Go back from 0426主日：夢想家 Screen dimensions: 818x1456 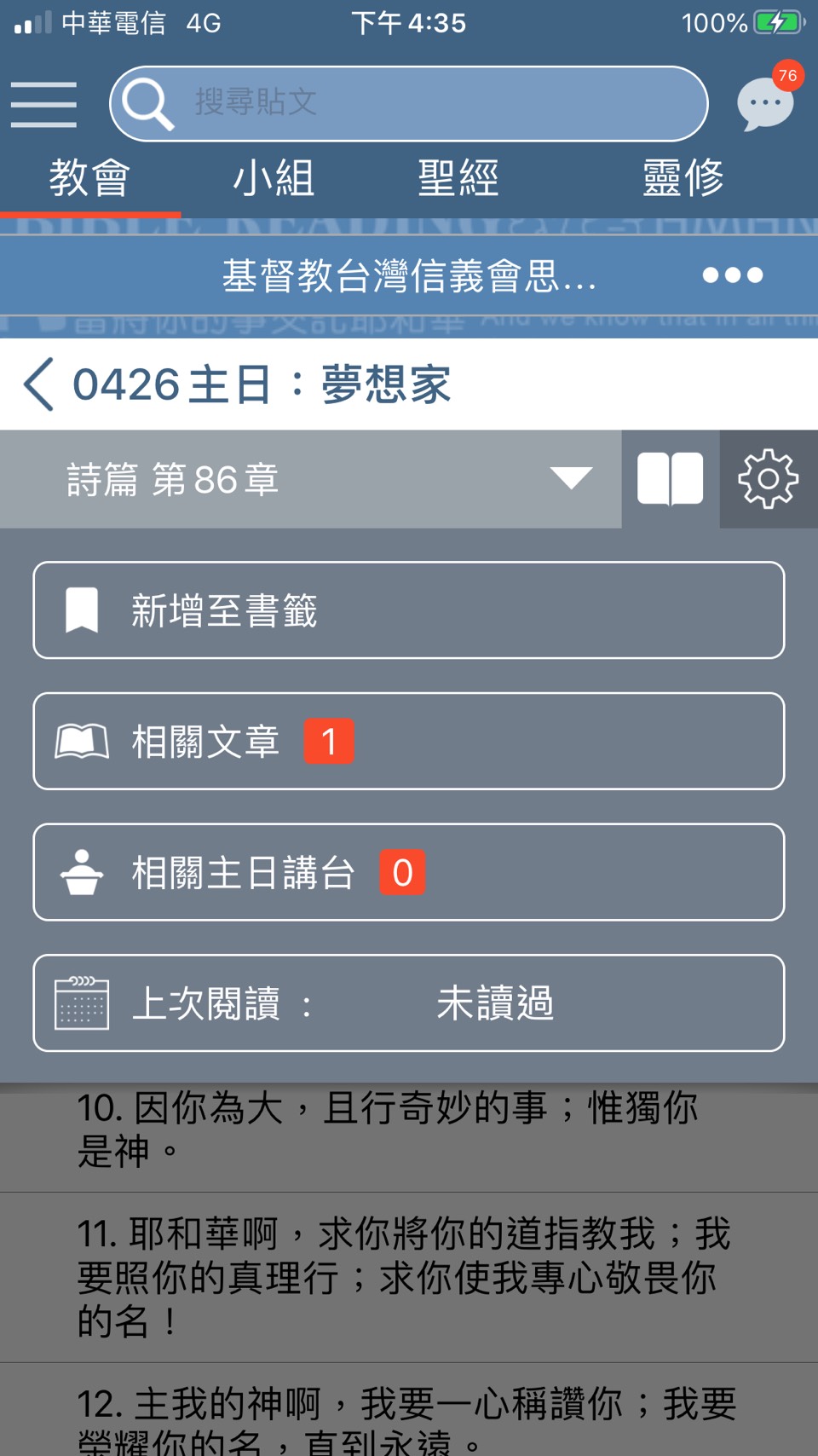tap(38, 384)
